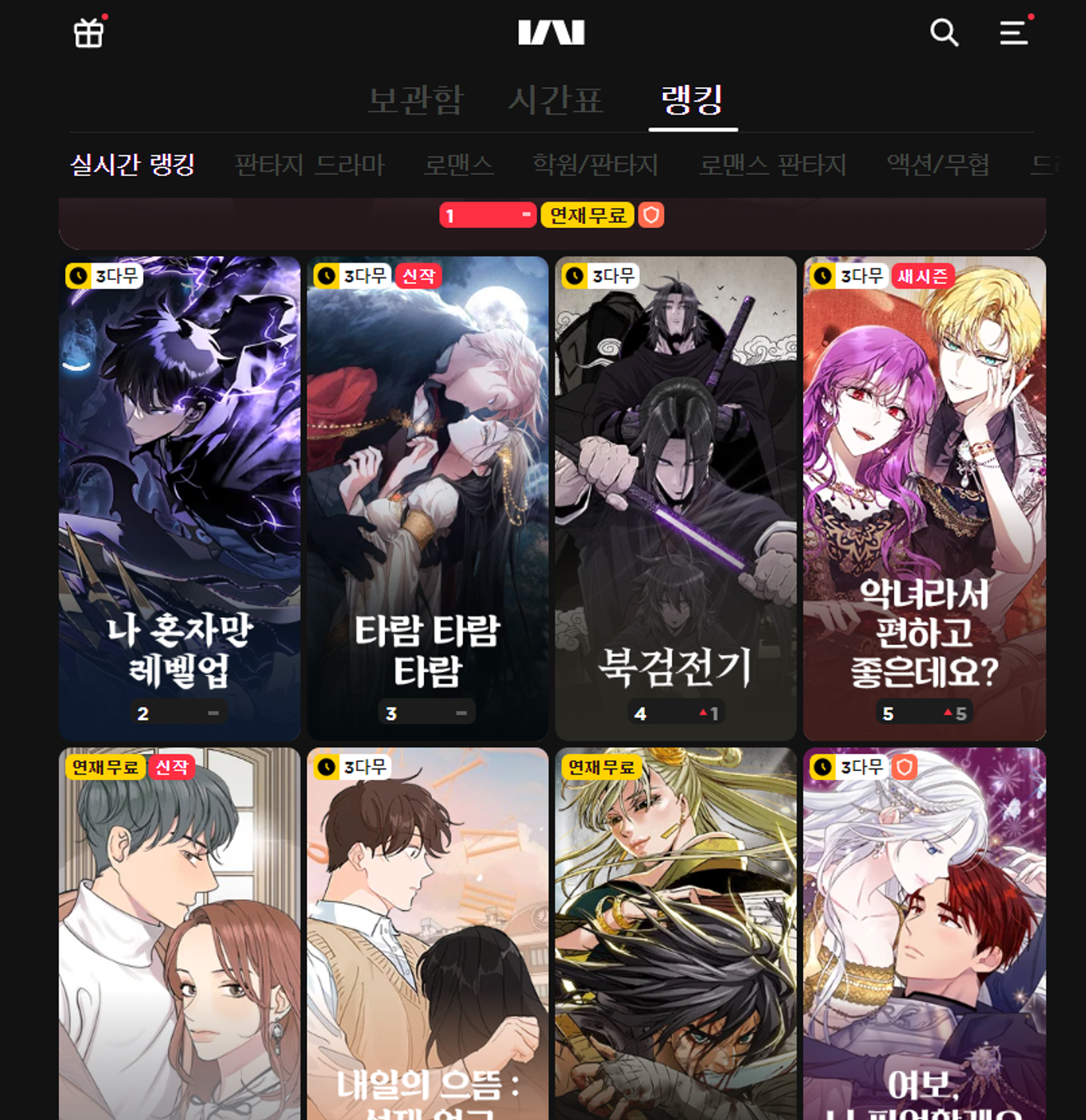Open the webtoon card starting with 여보
This screenshot has height=1120, width=1086.
pos(924,934)
